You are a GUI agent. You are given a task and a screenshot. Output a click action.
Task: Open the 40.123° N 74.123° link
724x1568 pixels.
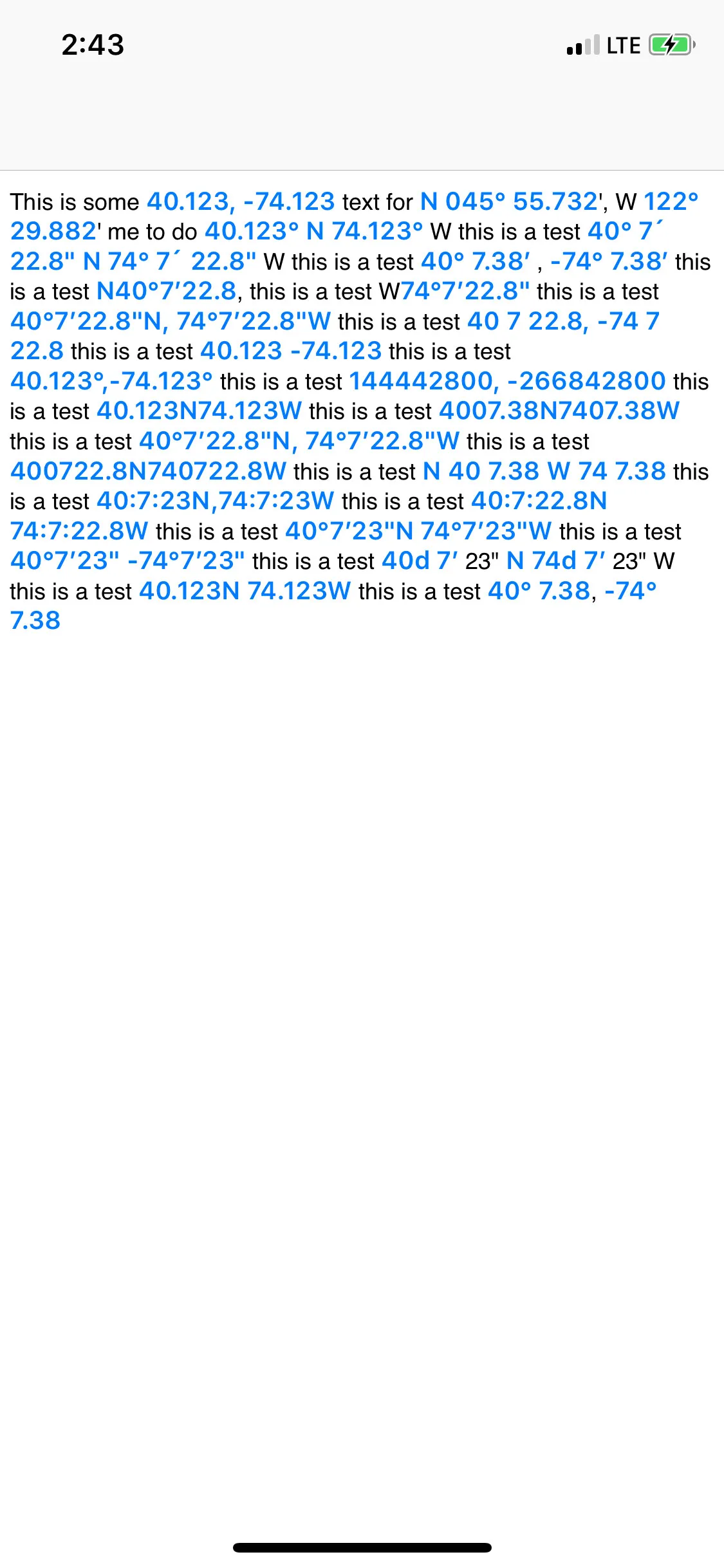[313, 232]
